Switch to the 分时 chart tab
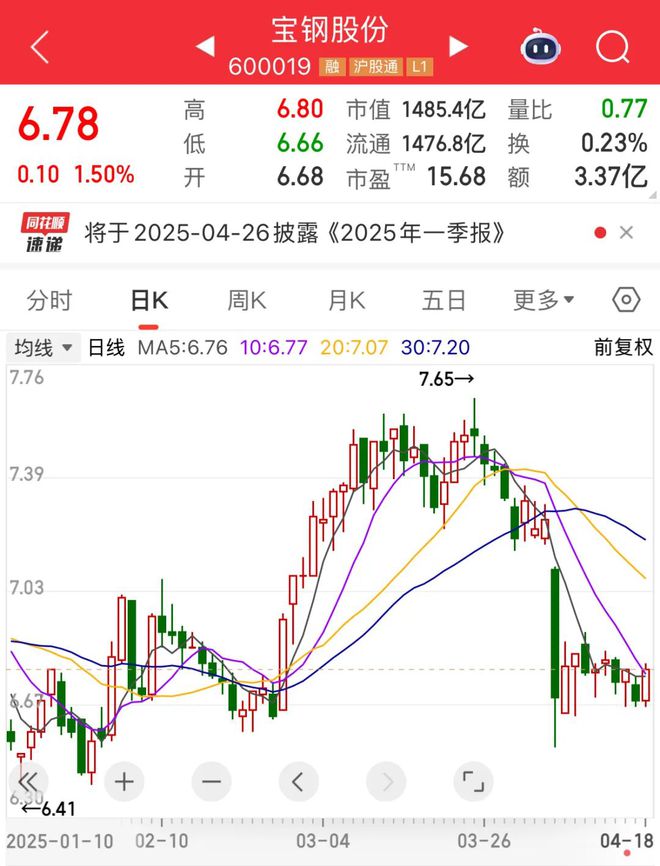Image resolution: width=660 pixels, height=866 pixels. tap(50, 299)
